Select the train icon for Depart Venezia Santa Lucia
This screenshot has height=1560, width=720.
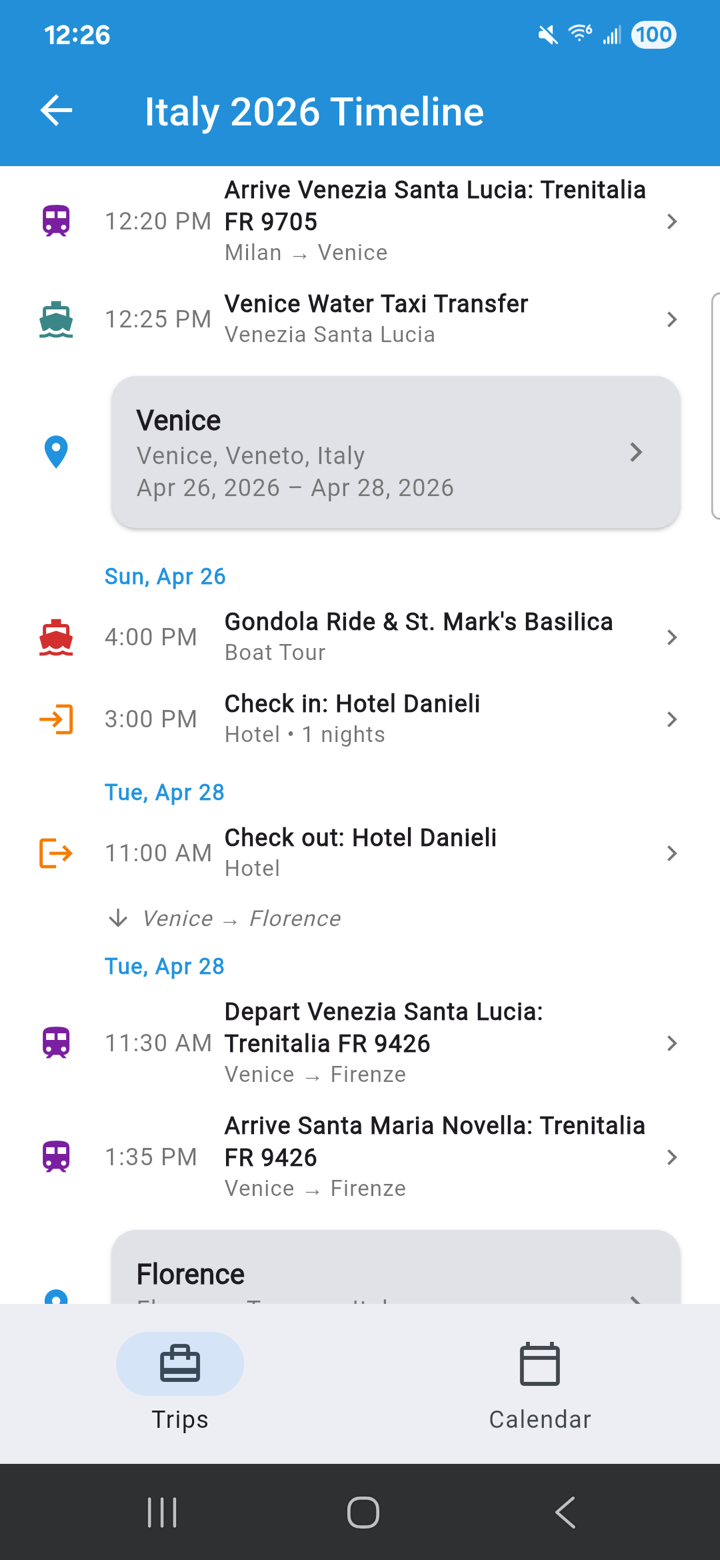[56, 1042]
